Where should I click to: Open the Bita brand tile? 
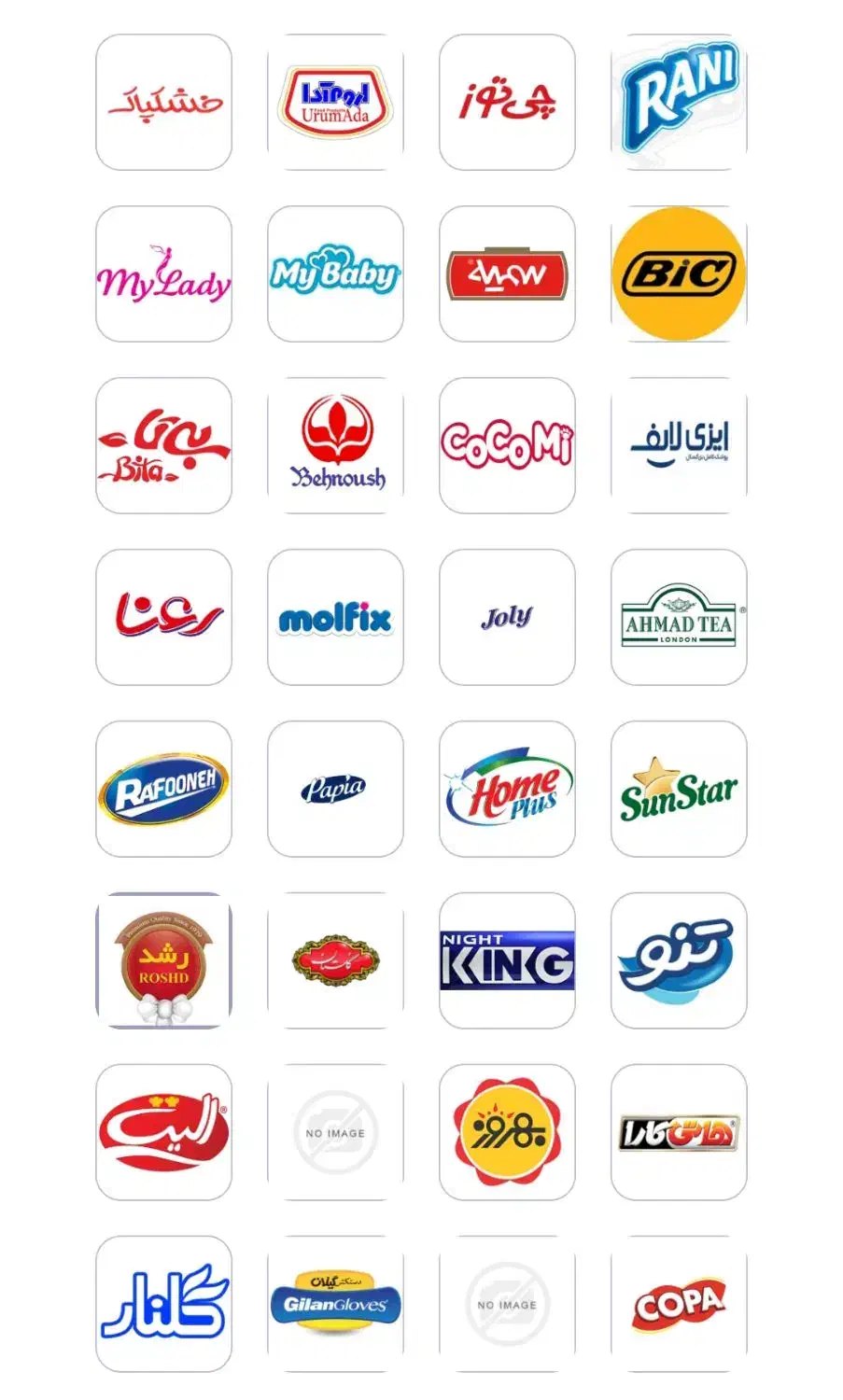[x=163, y=445]
